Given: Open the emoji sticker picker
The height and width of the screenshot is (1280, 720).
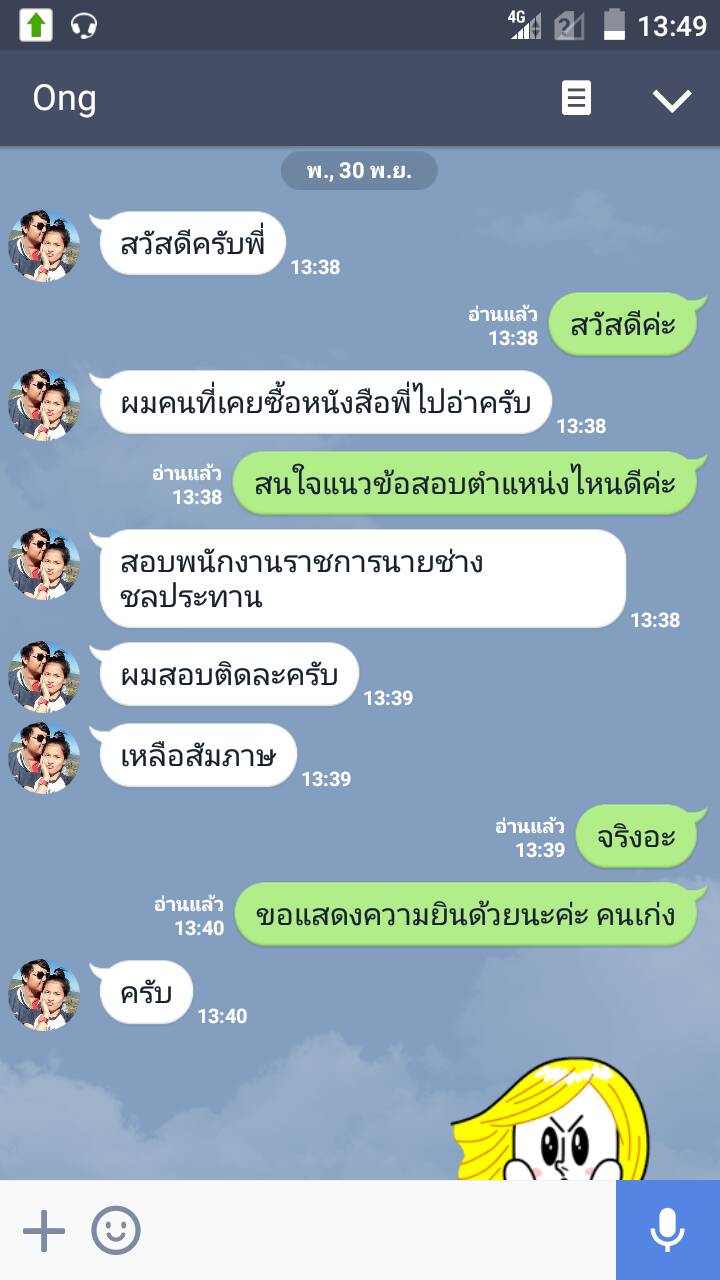Looking at the screenshot, I should [x=116, y=1230].
